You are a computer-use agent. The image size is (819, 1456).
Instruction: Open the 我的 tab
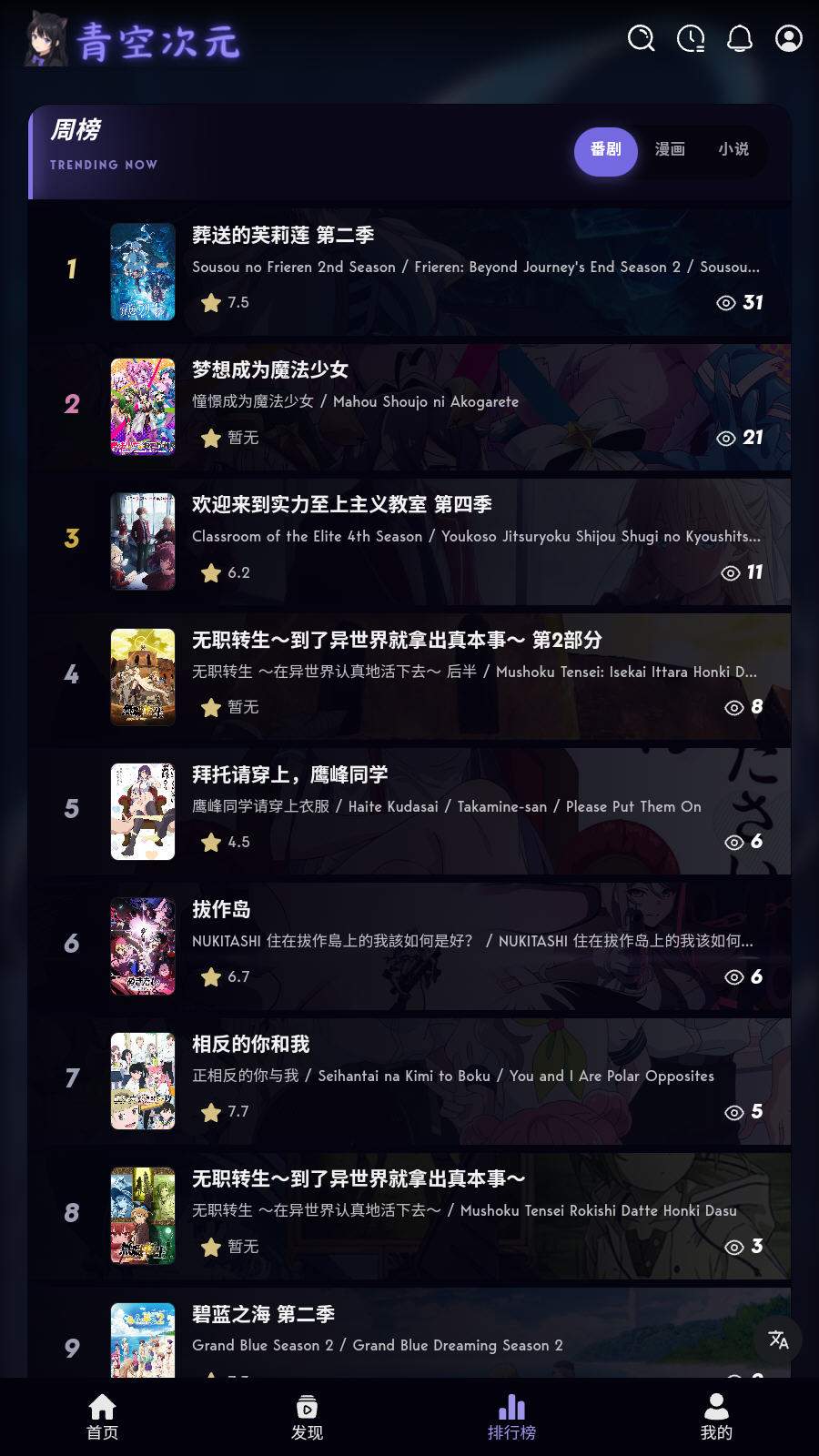point(716,1417)
